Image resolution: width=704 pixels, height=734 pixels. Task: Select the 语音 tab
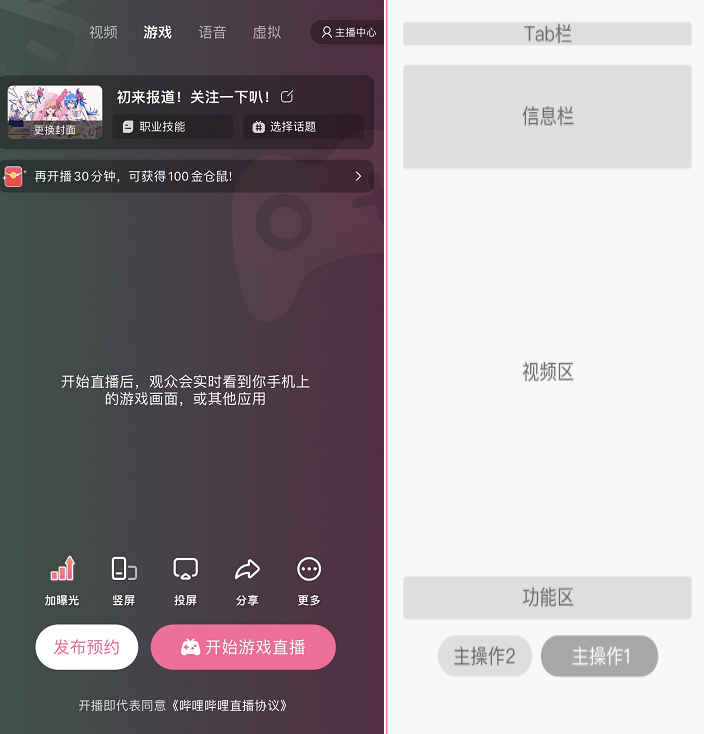coord(212,32)
